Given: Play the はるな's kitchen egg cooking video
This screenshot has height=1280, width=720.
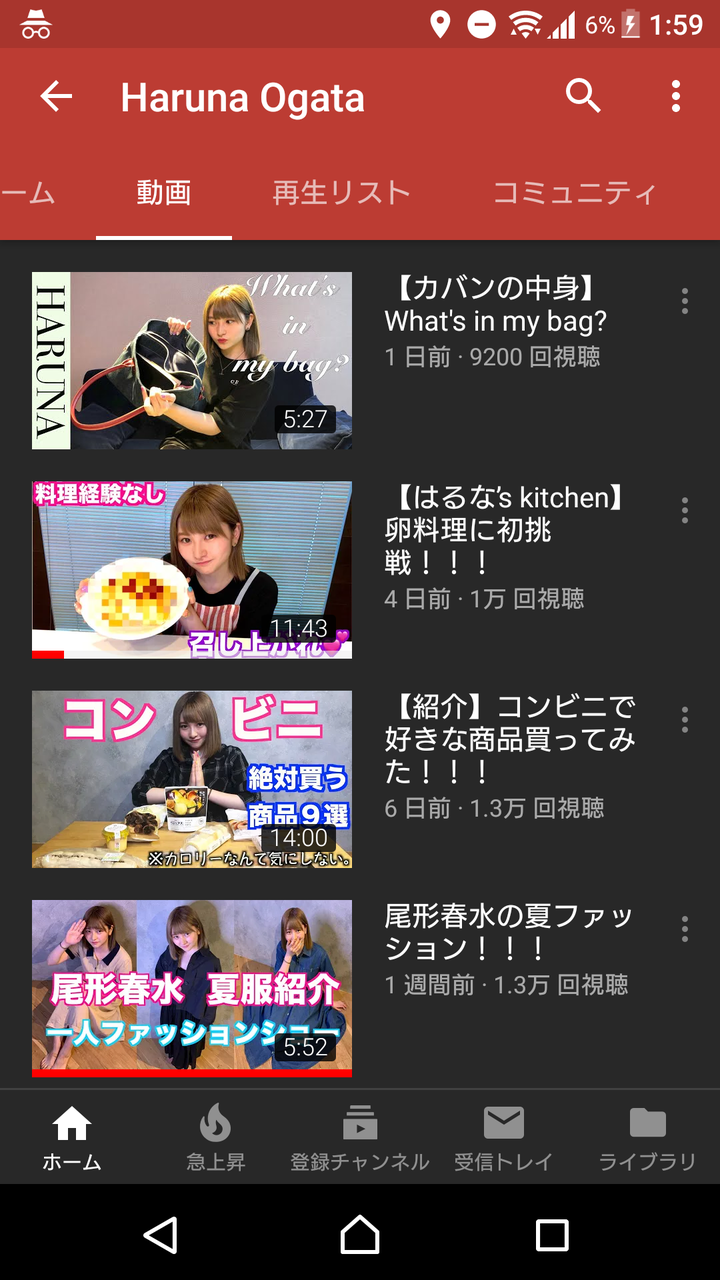Looking at the screenshot, I should click(x=192, y=570).
